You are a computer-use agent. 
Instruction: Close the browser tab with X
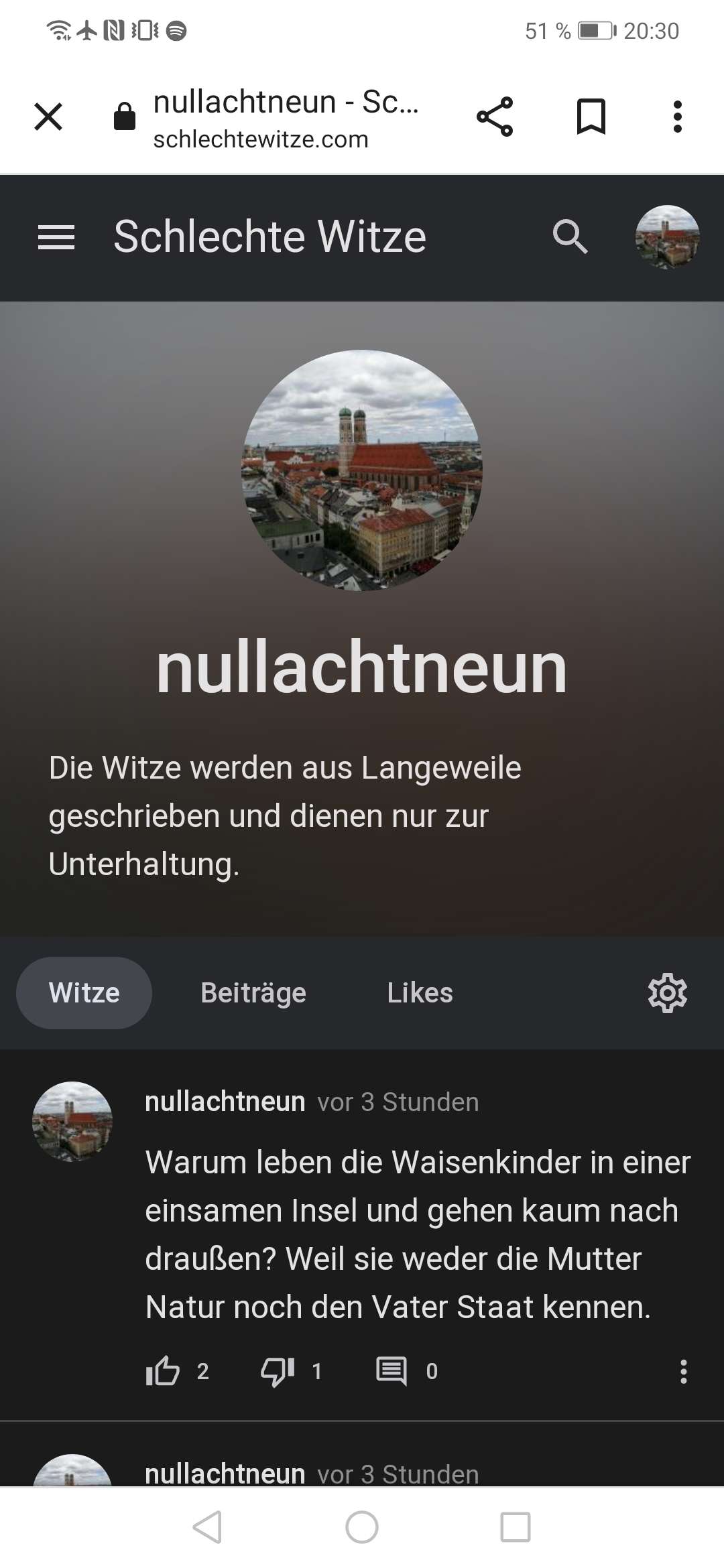coord(48,117)
